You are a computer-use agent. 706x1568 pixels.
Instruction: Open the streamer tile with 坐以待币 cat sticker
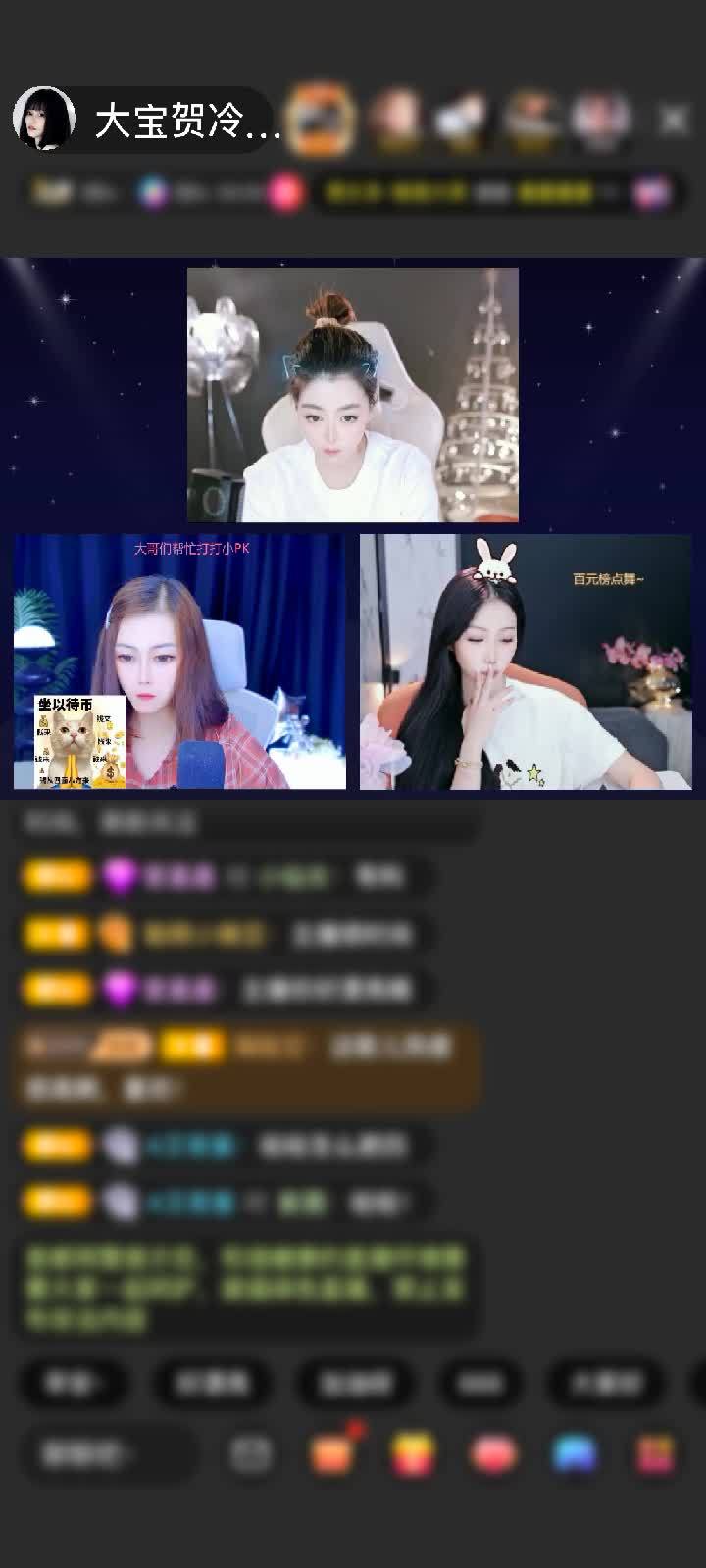tap(179, 661)
